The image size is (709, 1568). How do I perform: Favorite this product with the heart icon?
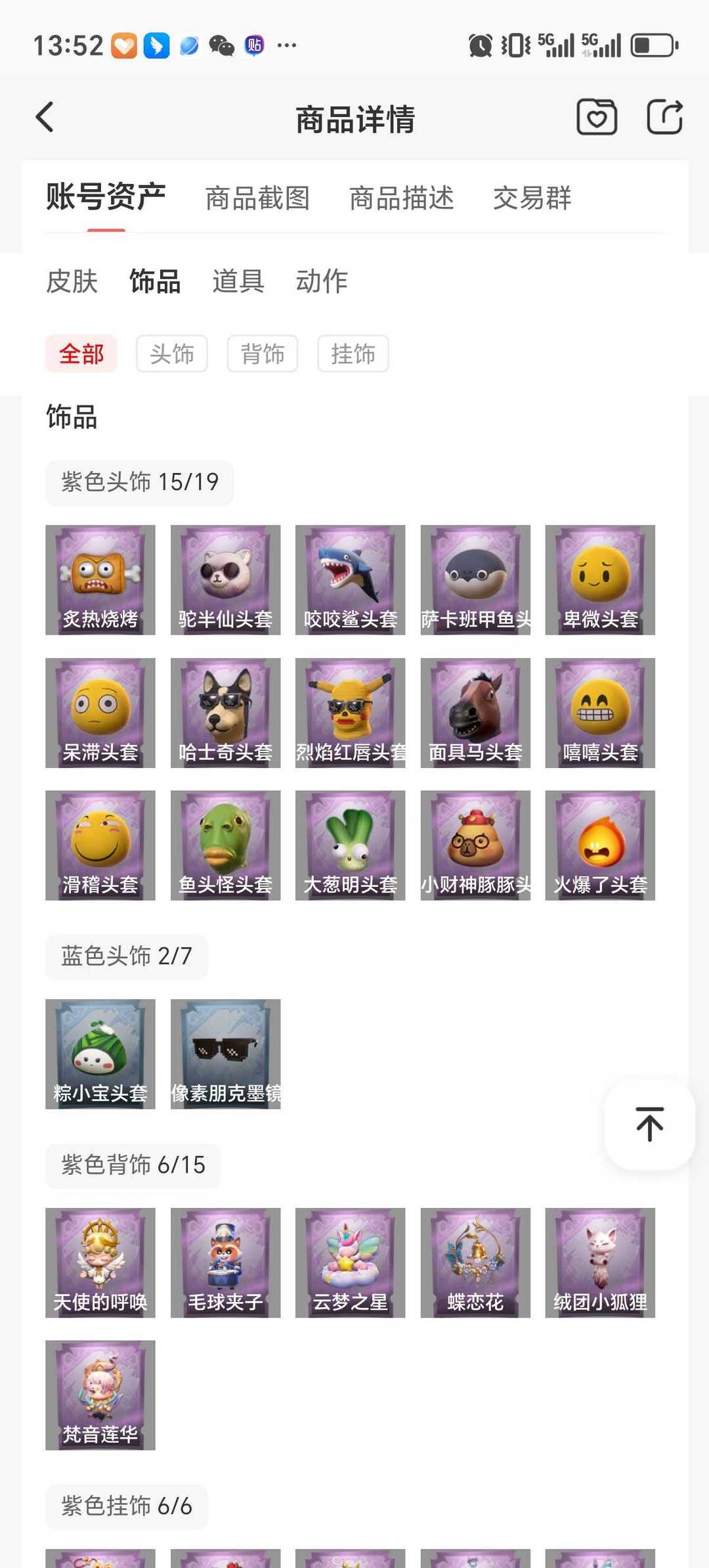[x=596, y=118]
